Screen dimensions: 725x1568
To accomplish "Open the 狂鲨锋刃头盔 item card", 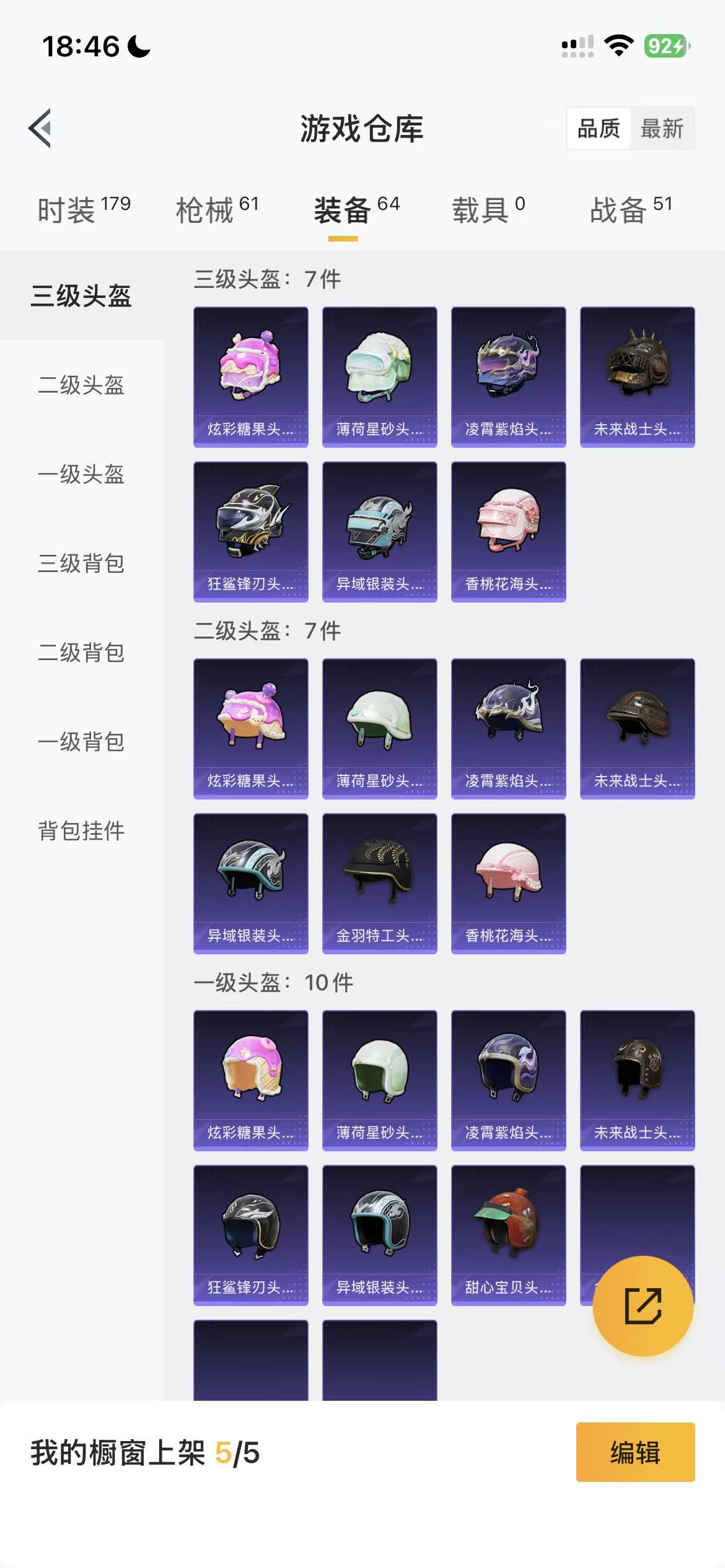I will (250, 531).
